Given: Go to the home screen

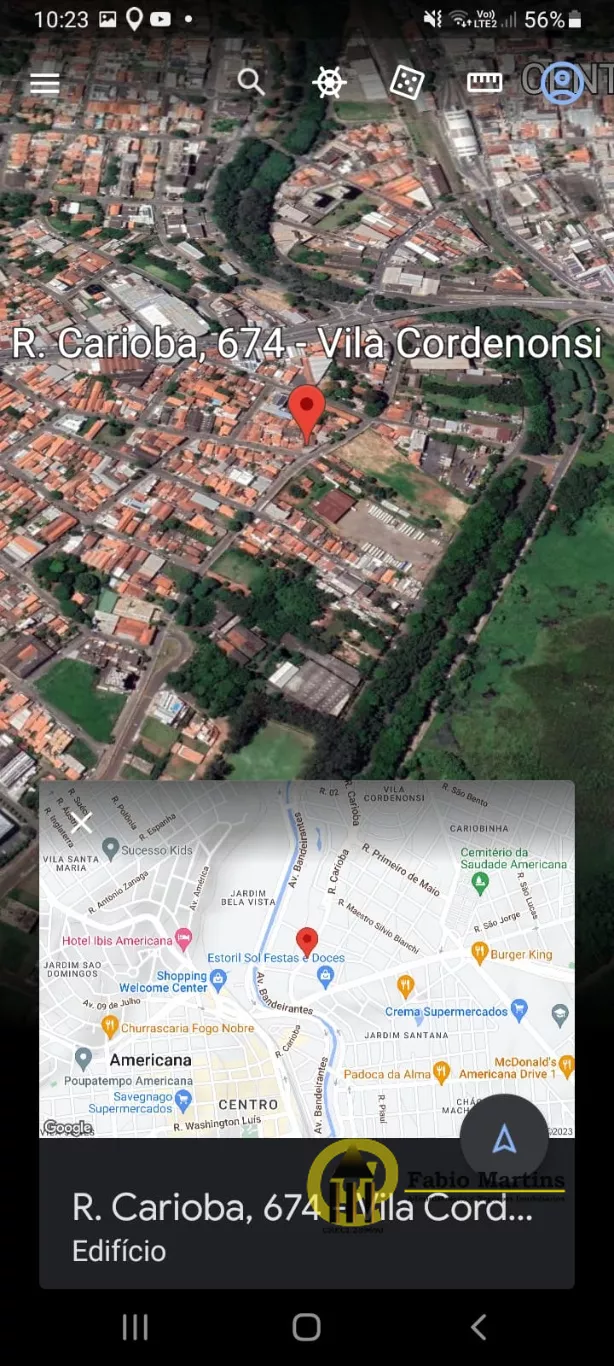Looking at the screenshot, I should tap(306, 1327).
